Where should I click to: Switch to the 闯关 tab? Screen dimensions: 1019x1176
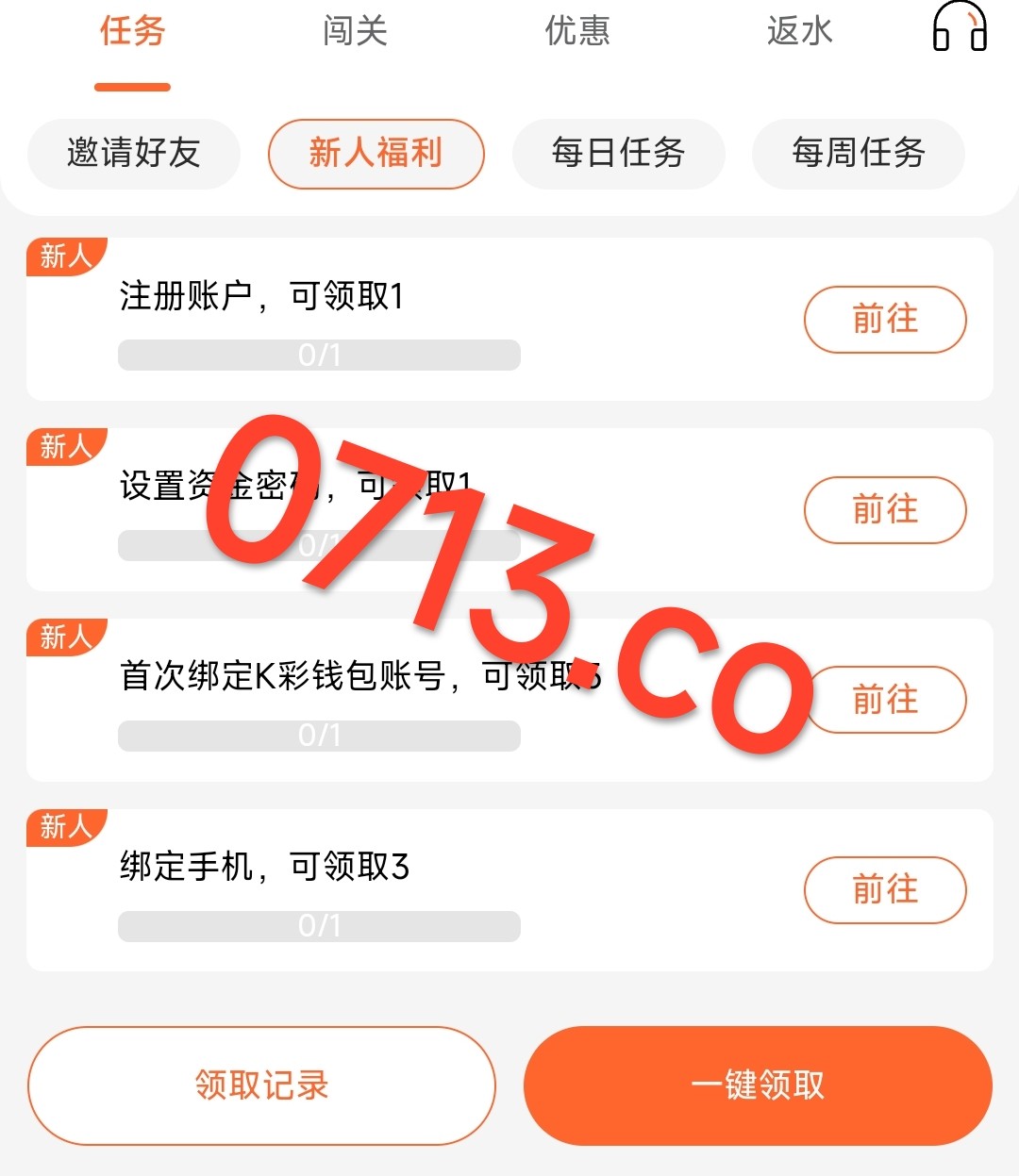pos(355,31)
